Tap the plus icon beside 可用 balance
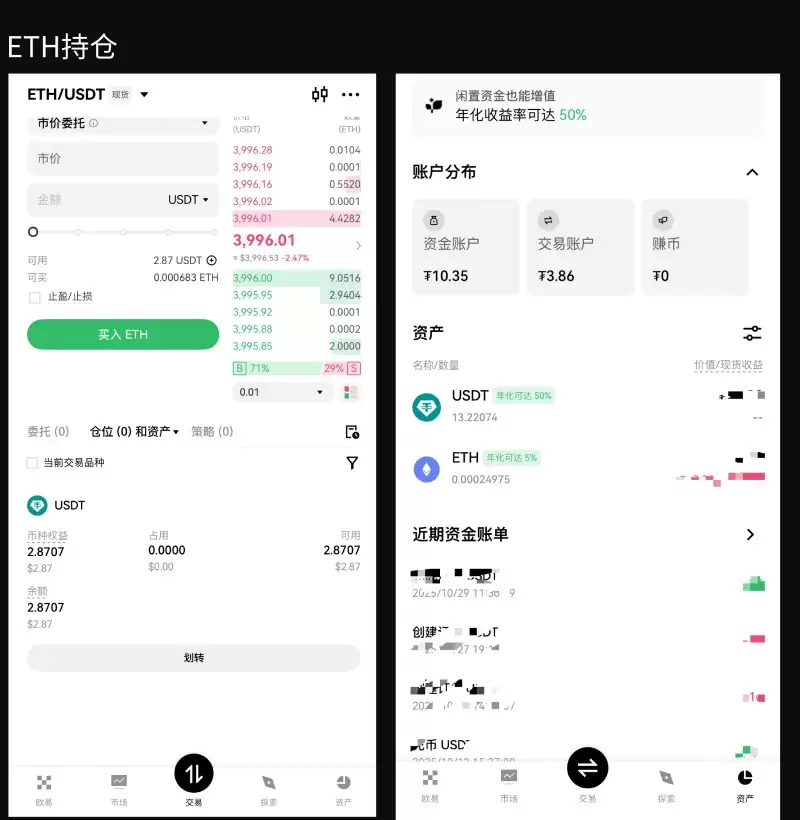The image size is (800, 820). pos(209,260)
